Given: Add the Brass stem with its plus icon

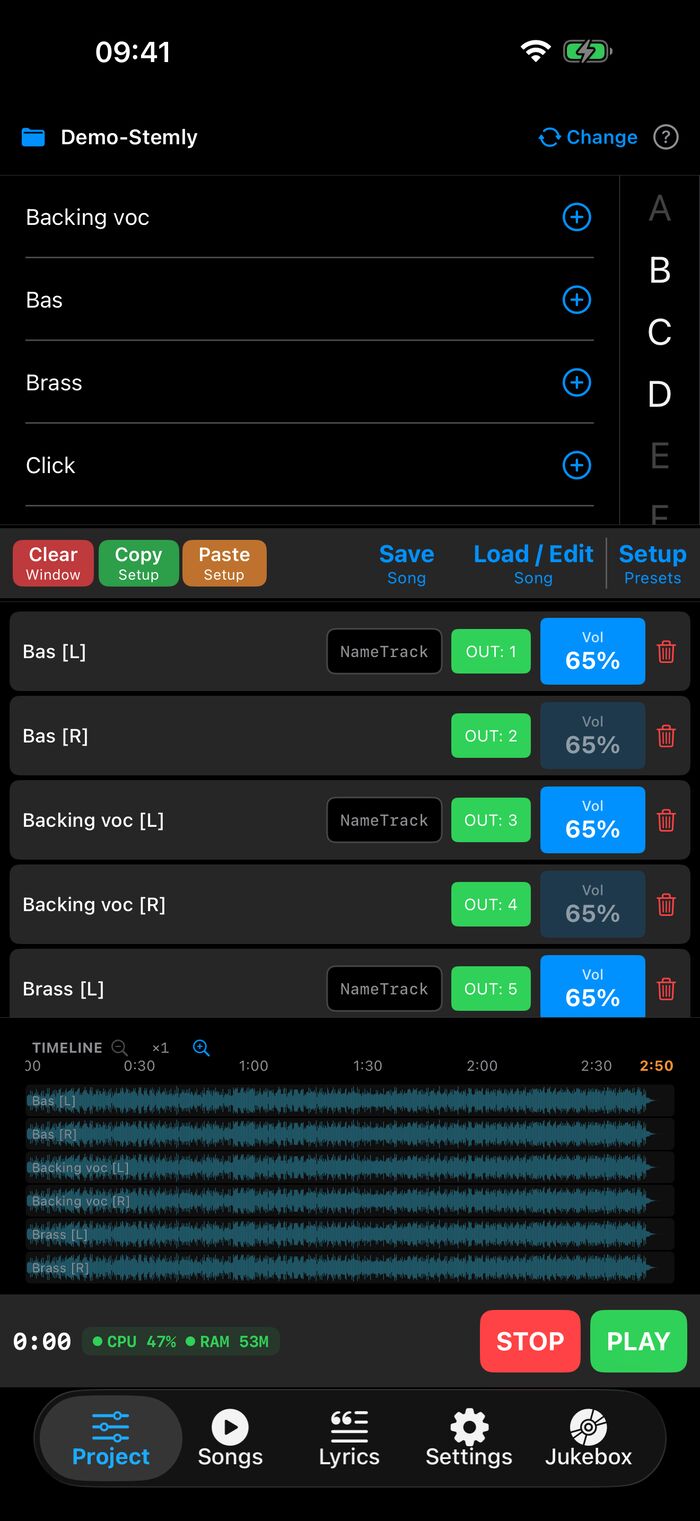Looking at the screenshot, I should point(577,382).
